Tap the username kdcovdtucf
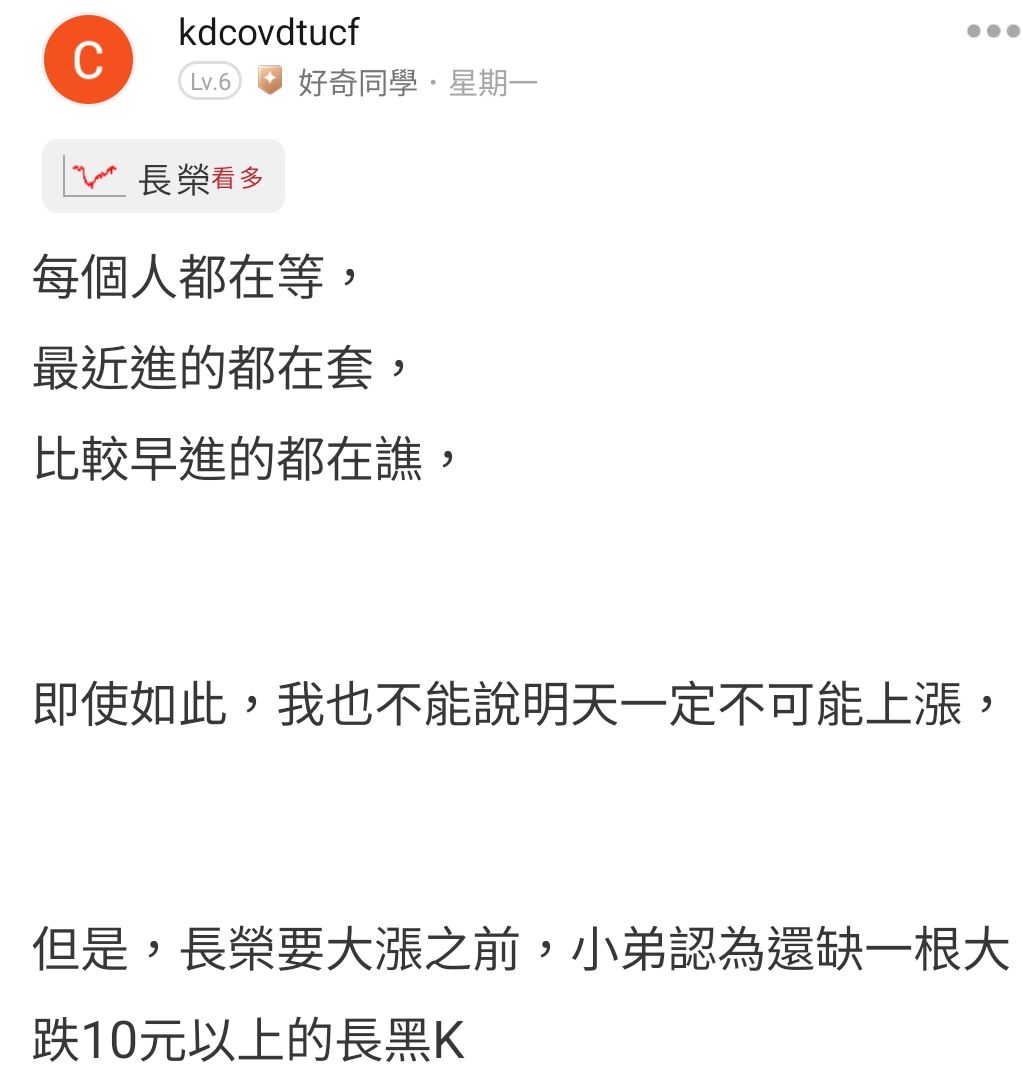1023x1076 pixels. point(268,32)
